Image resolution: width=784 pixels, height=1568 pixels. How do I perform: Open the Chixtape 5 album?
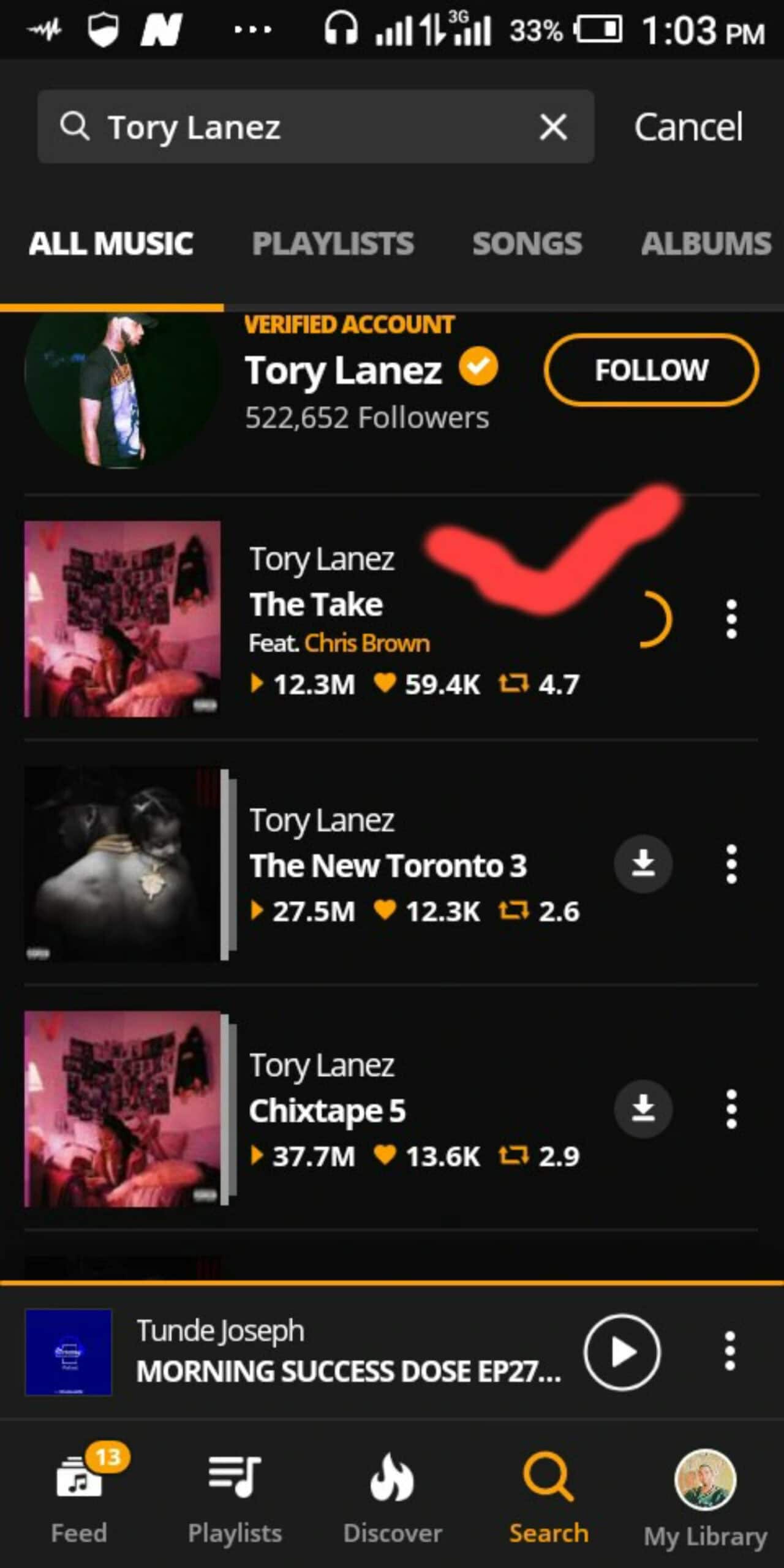[x=326, y=1111]
